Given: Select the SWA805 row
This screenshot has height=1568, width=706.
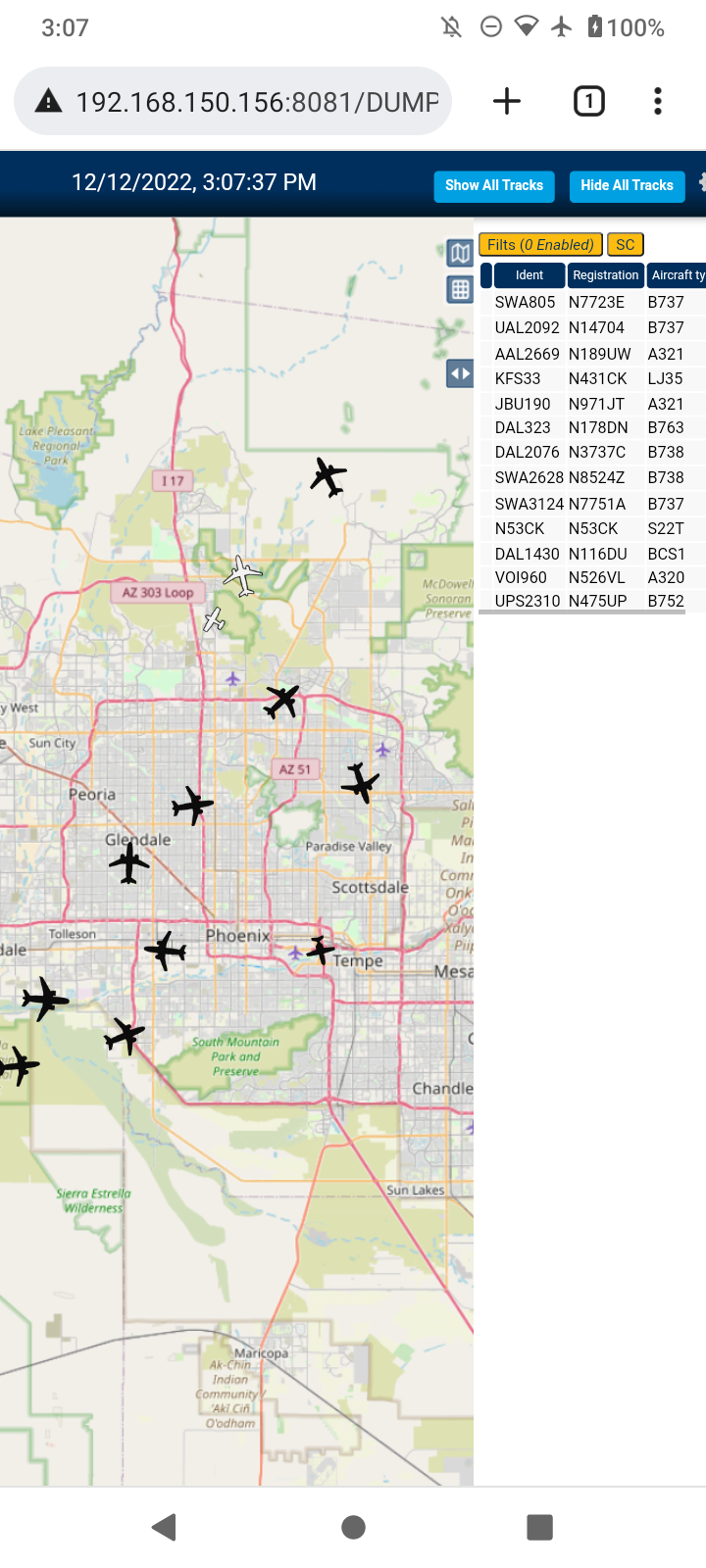Looking at the screenshot, I should [592, 303].
